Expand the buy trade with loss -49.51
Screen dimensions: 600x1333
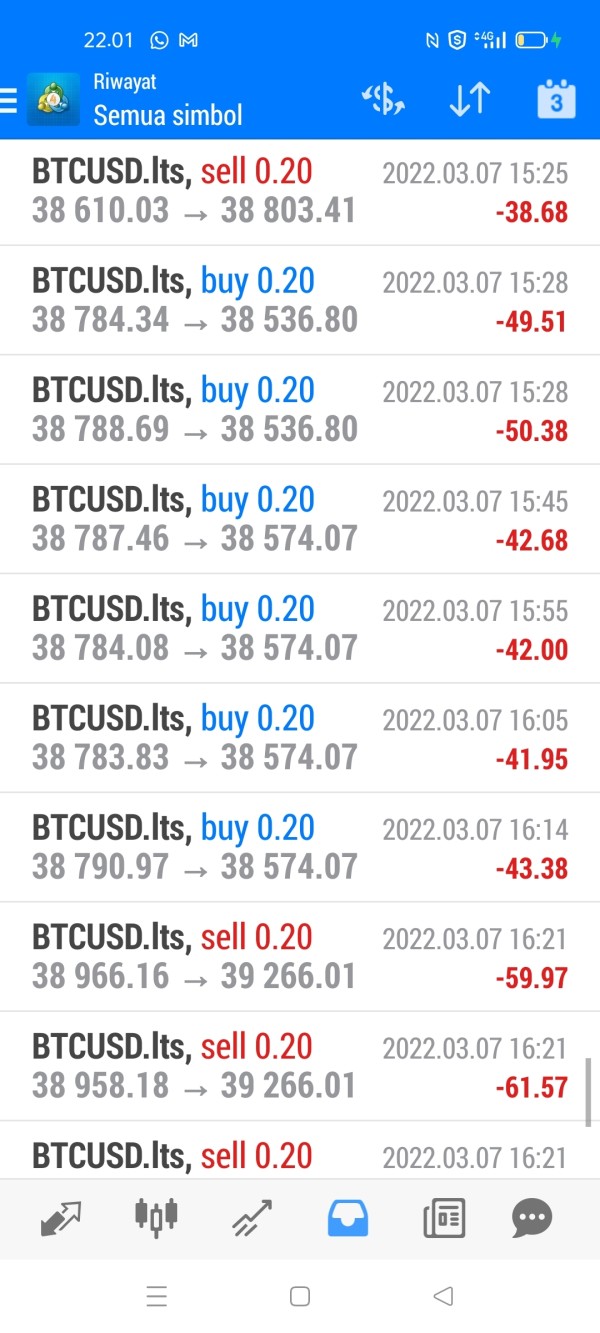[x=300, y=300]
